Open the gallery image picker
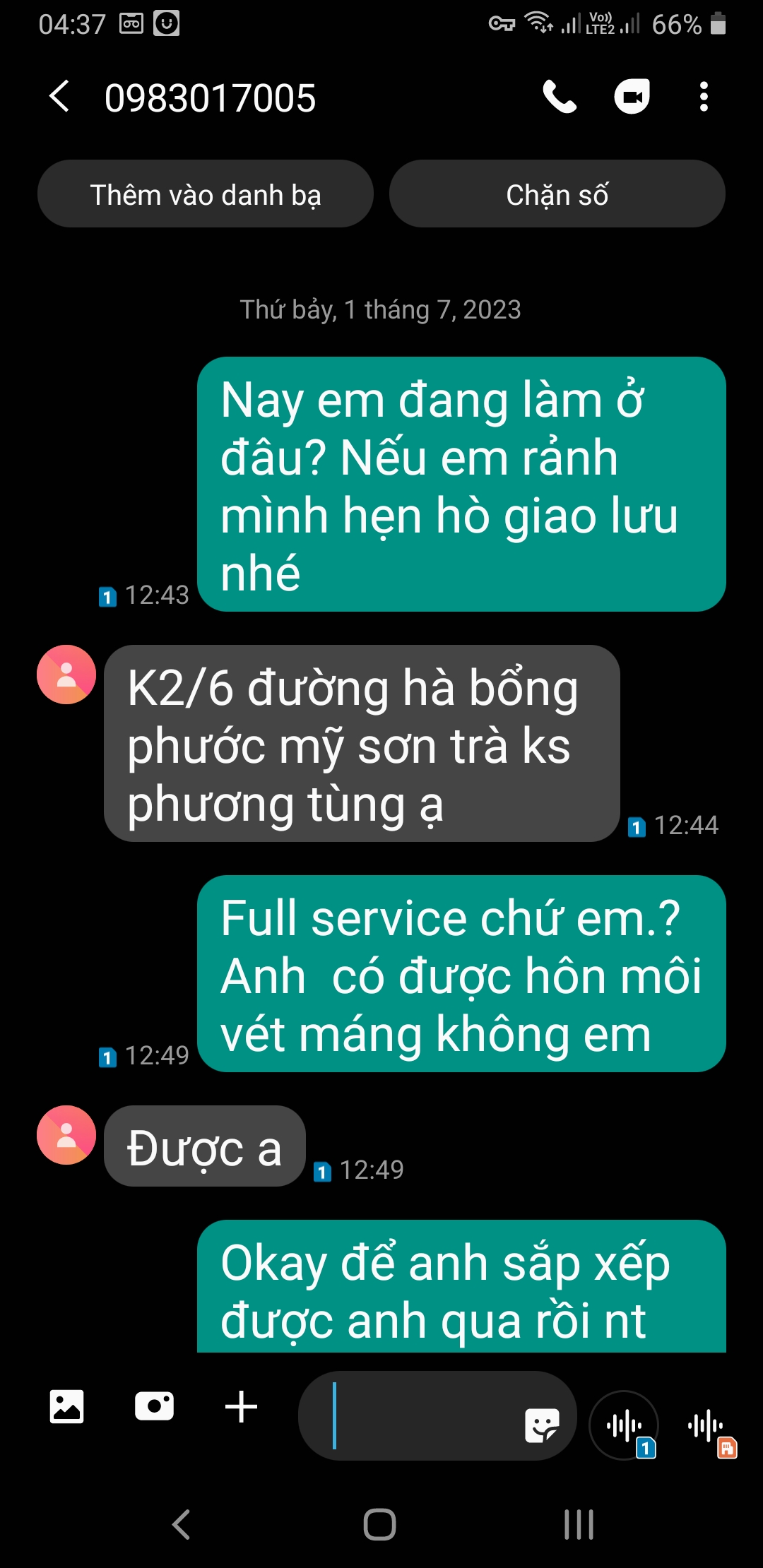The width and height of the screenshot is (763, 1568). [66, 1406]
